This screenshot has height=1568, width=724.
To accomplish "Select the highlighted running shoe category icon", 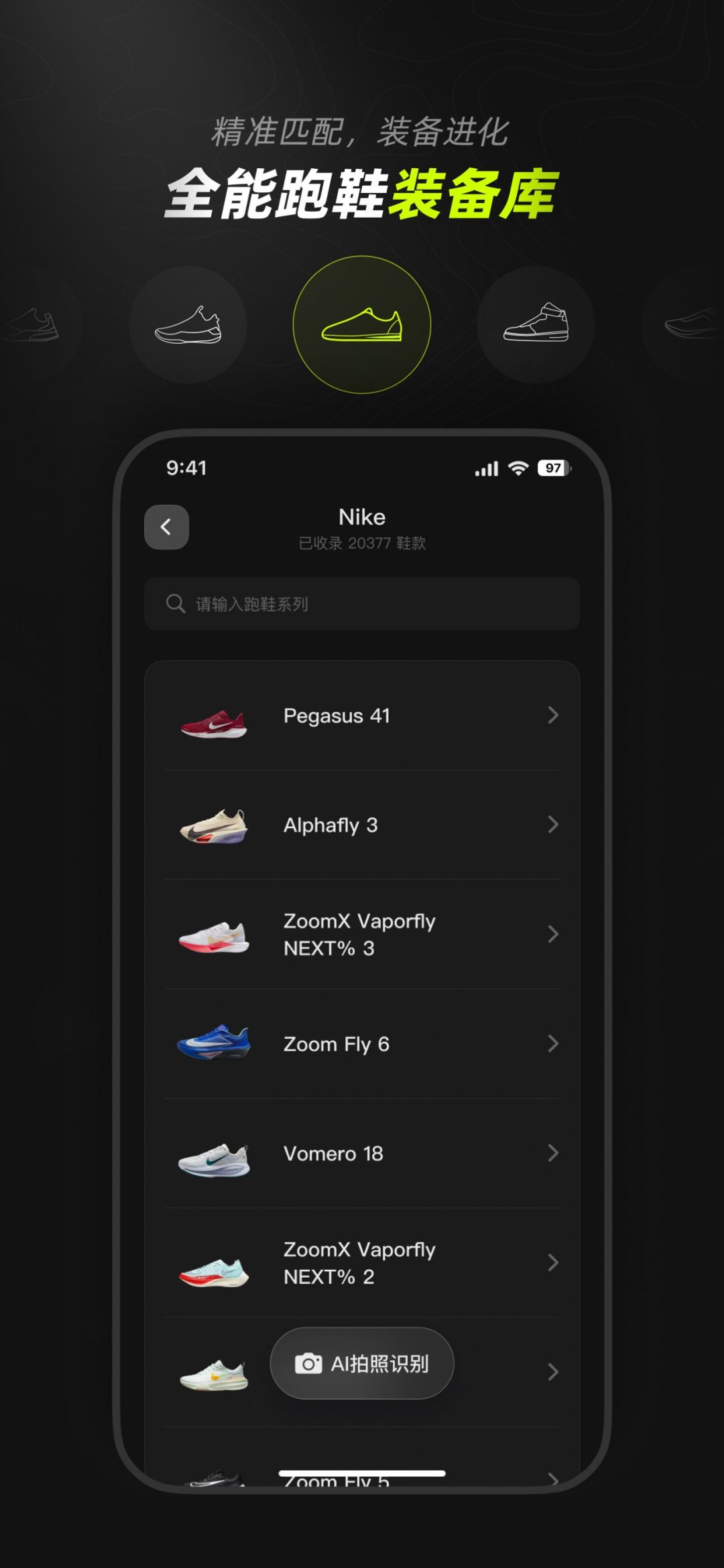I will coord(362,324).
